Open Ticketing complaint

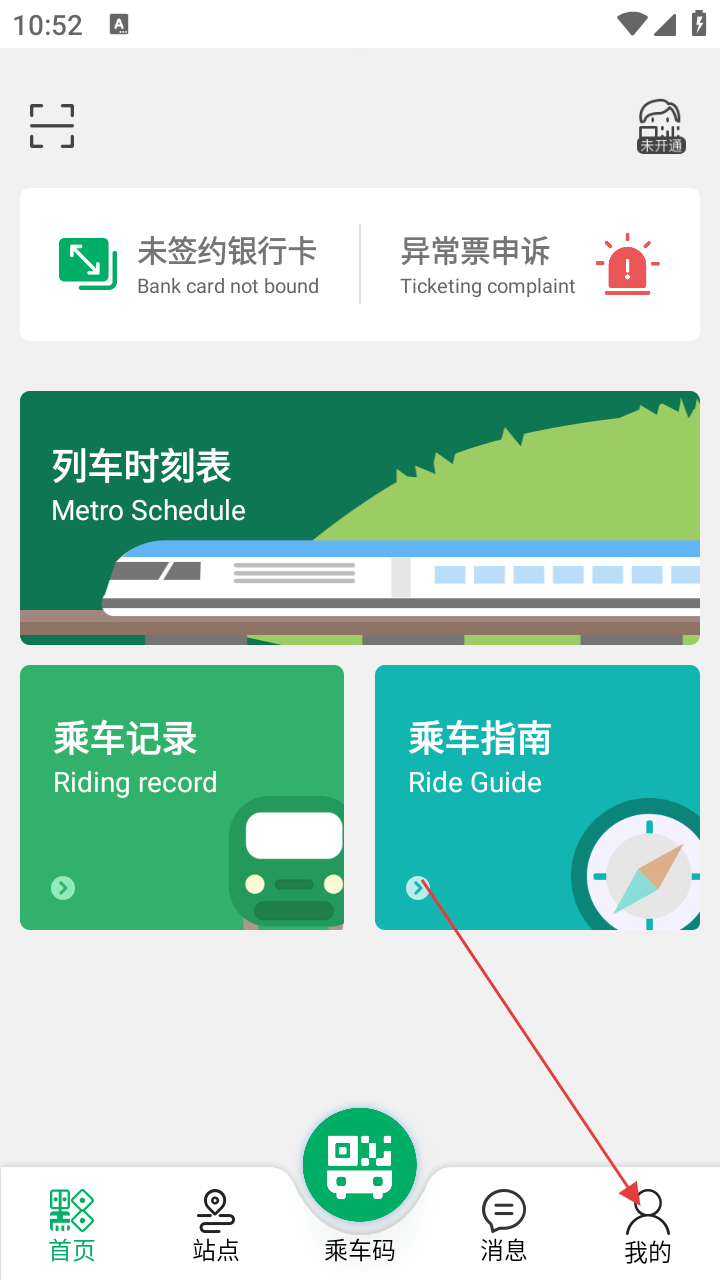[x=530, y=265]
